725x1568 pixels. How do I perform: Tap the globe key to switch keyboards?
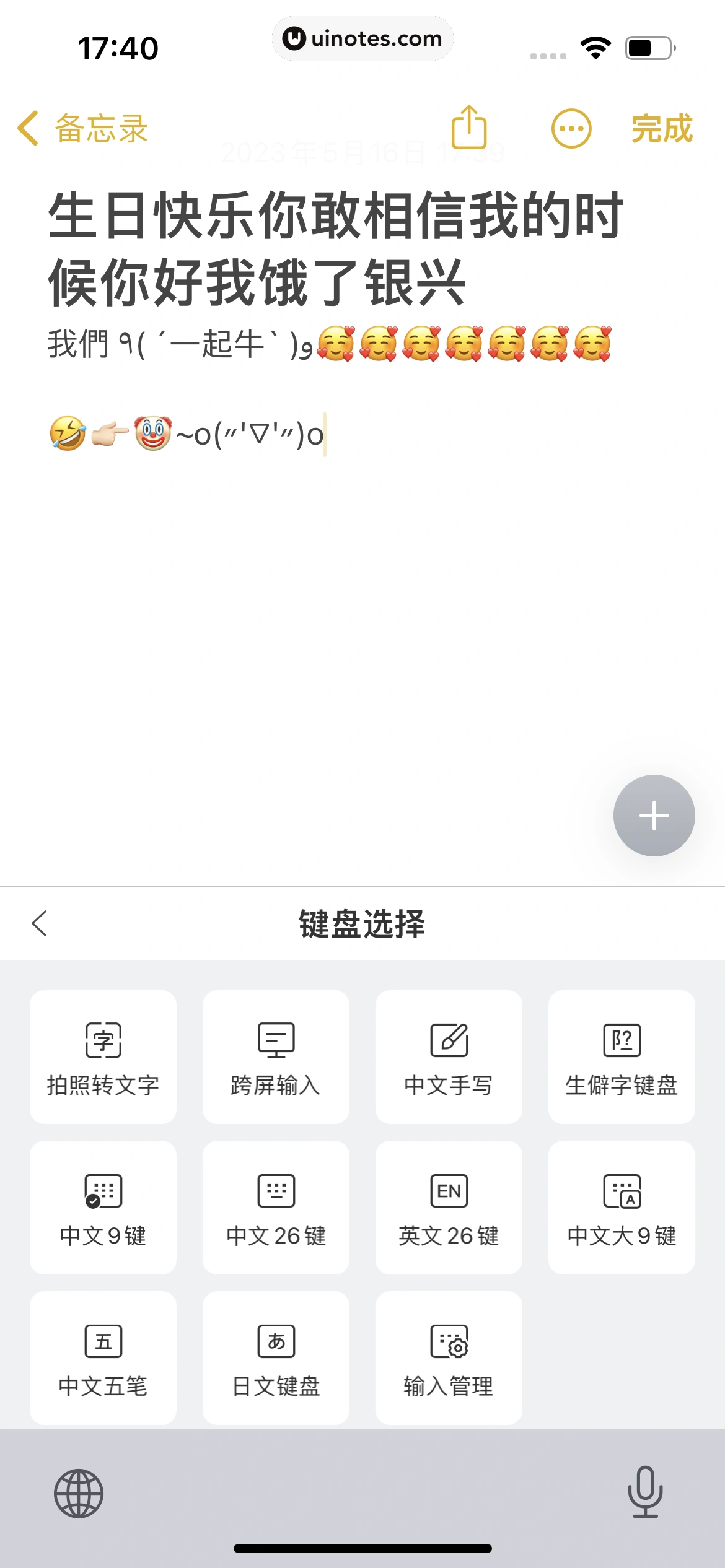coord(79,1493)
